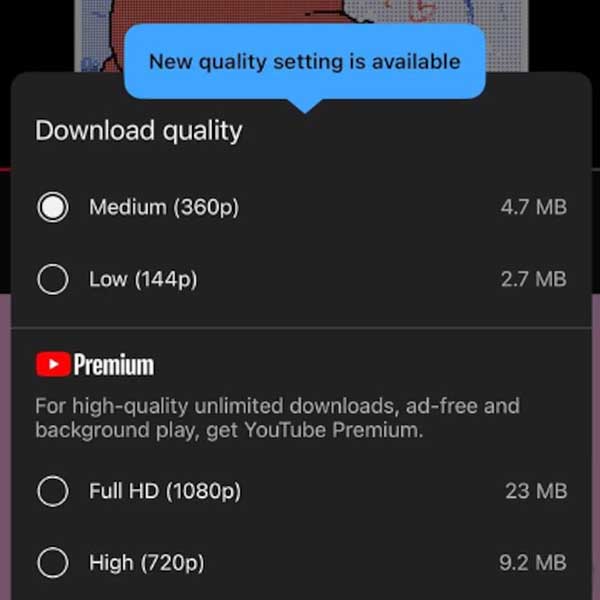The height and width of the screenshot is (600, 600).
Task: Select Medium (360p) download quality
Action: [52, 207]
